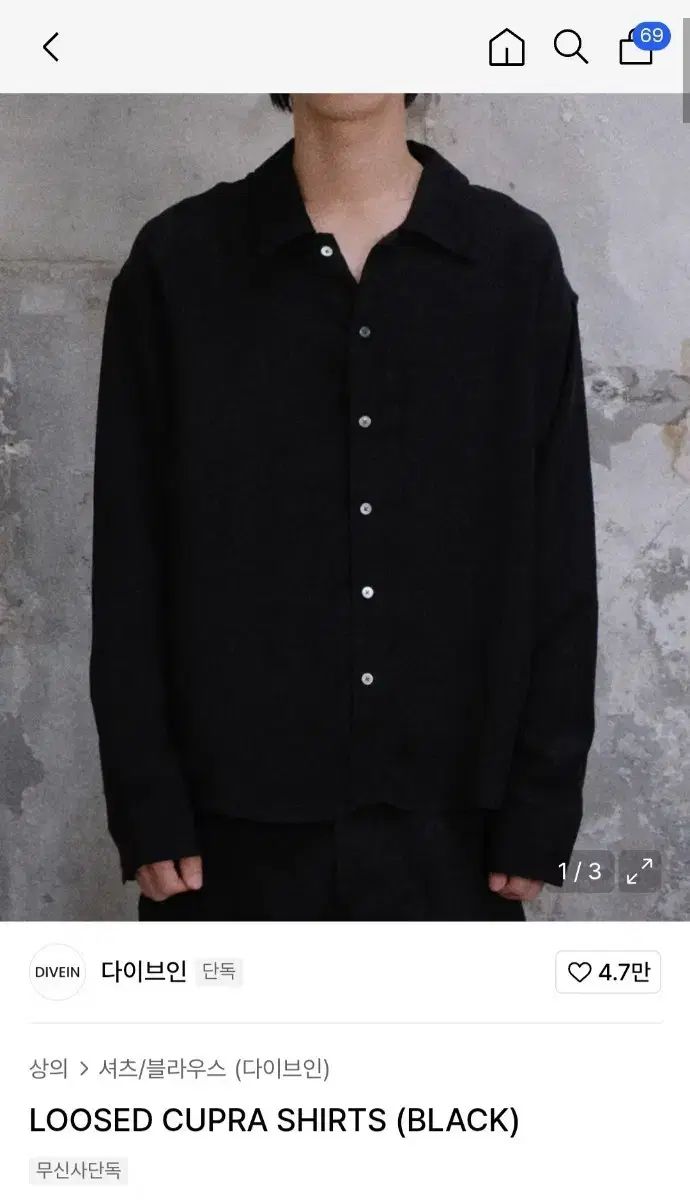Viewport: 690px width, 1200px height.
Task: Open the home icon in the top bar
Action: (506, 47)
